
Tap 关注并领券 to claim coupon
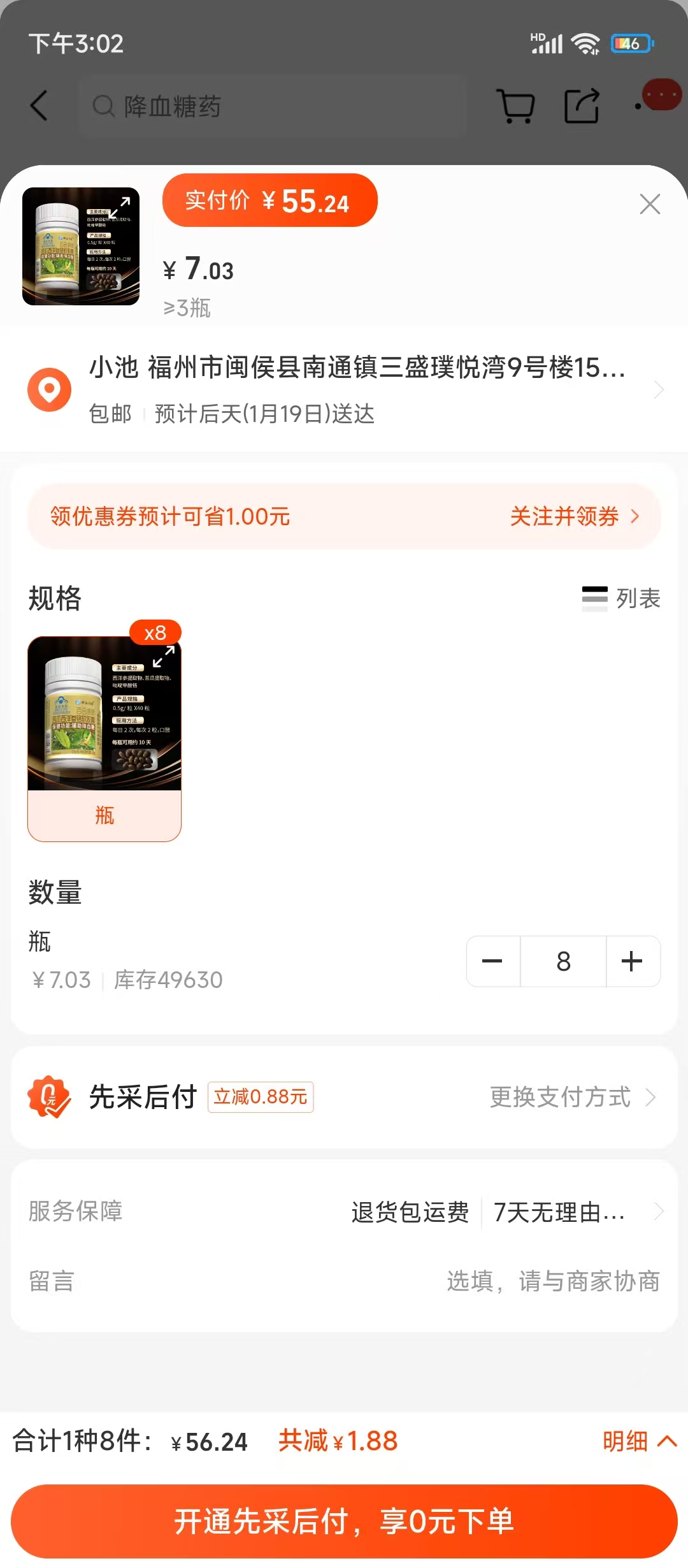(x=573, y=516)
